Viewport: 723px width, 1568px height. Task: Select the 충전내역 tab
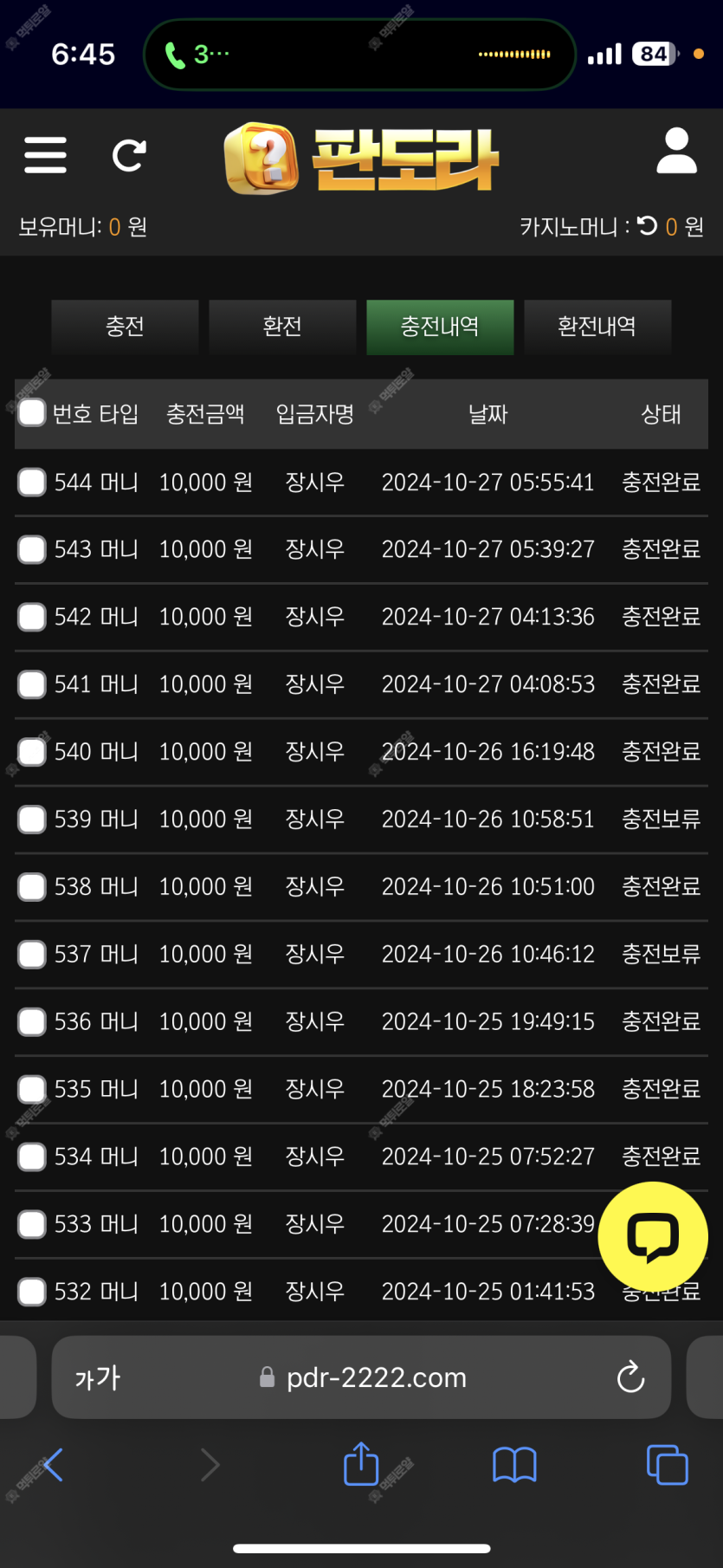pos(440,327)
